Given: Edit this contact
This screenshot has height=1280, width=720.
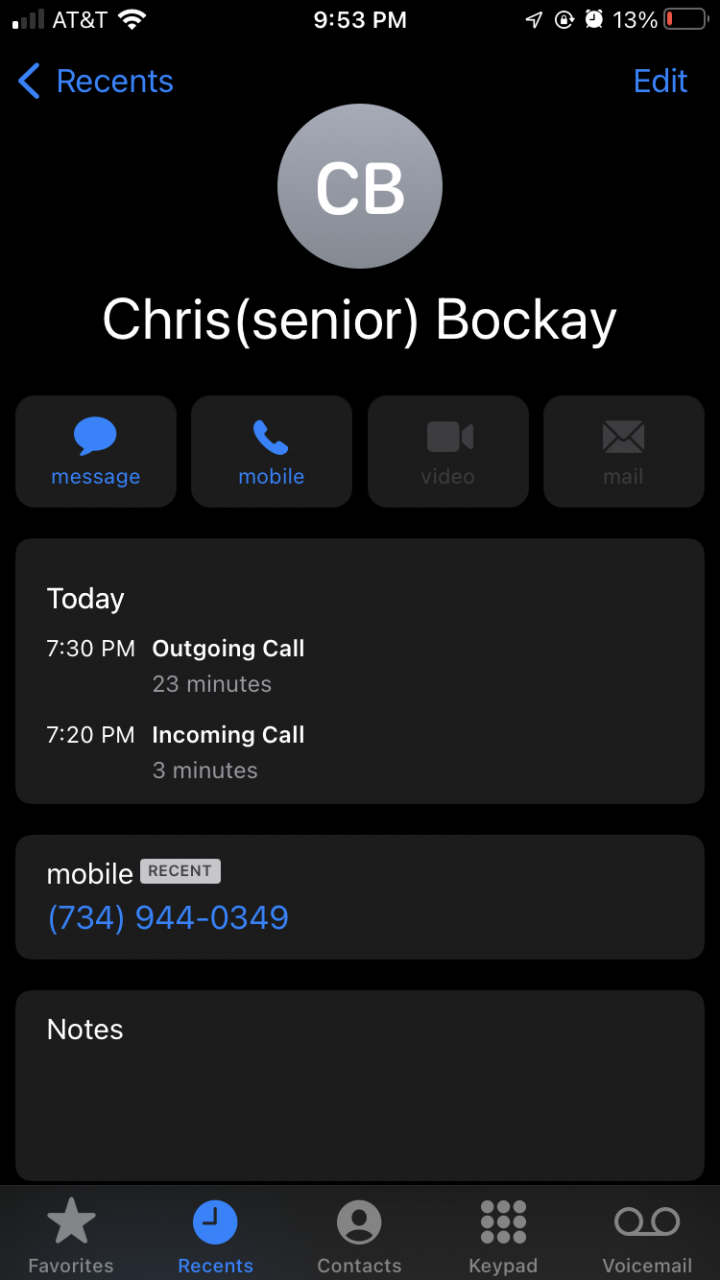Looking at the screenshot, I should 660,81.
